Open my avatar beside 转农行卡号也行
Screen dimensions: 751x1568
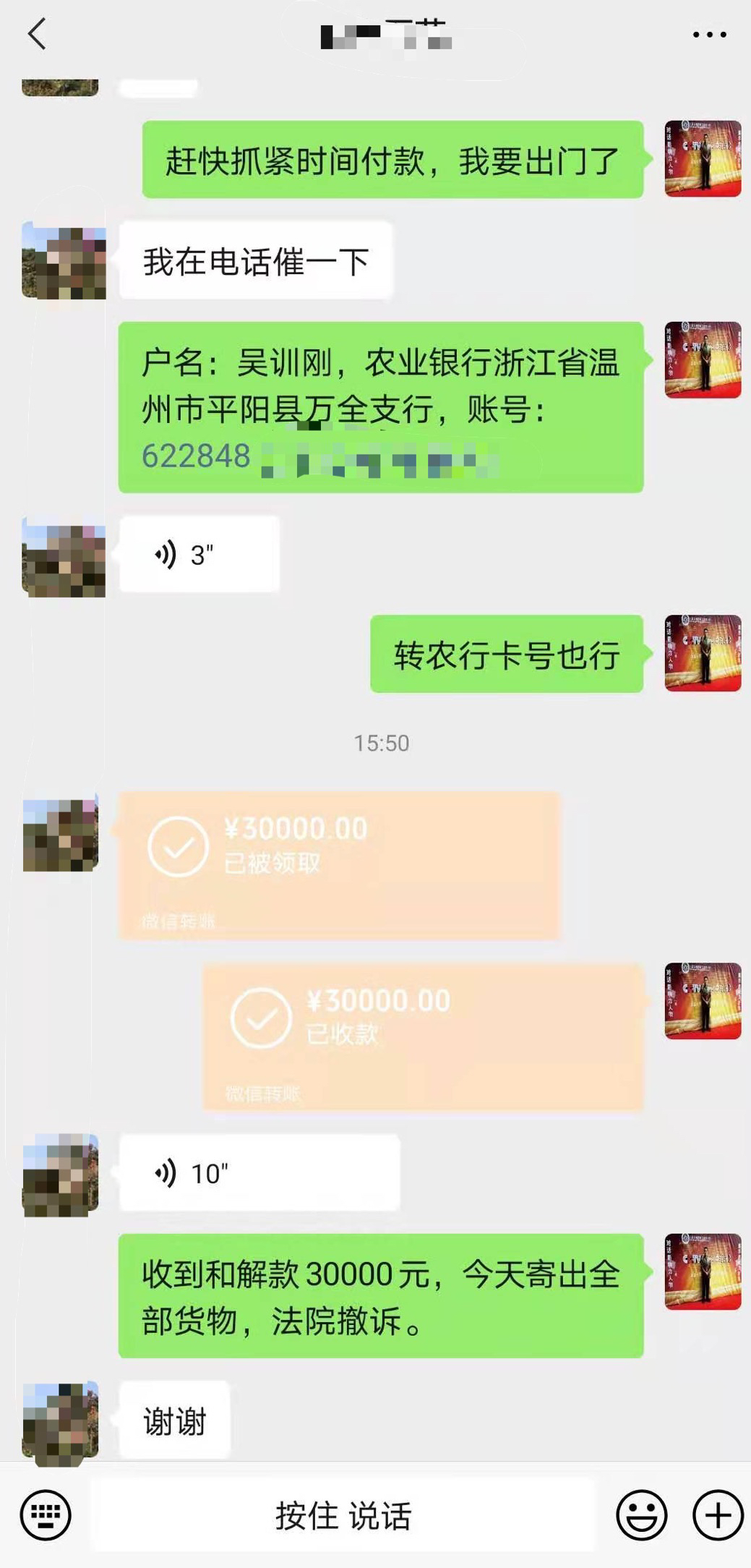pyautogui.click(x=703, y=653)
